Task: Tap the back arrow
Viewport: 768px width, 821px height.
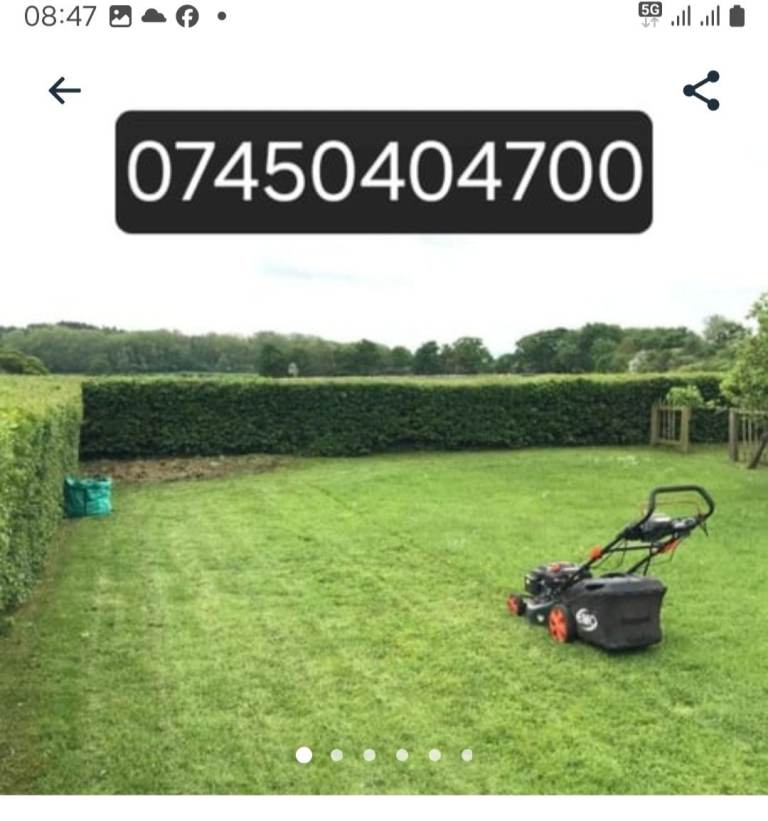Action: click(64, 90)
